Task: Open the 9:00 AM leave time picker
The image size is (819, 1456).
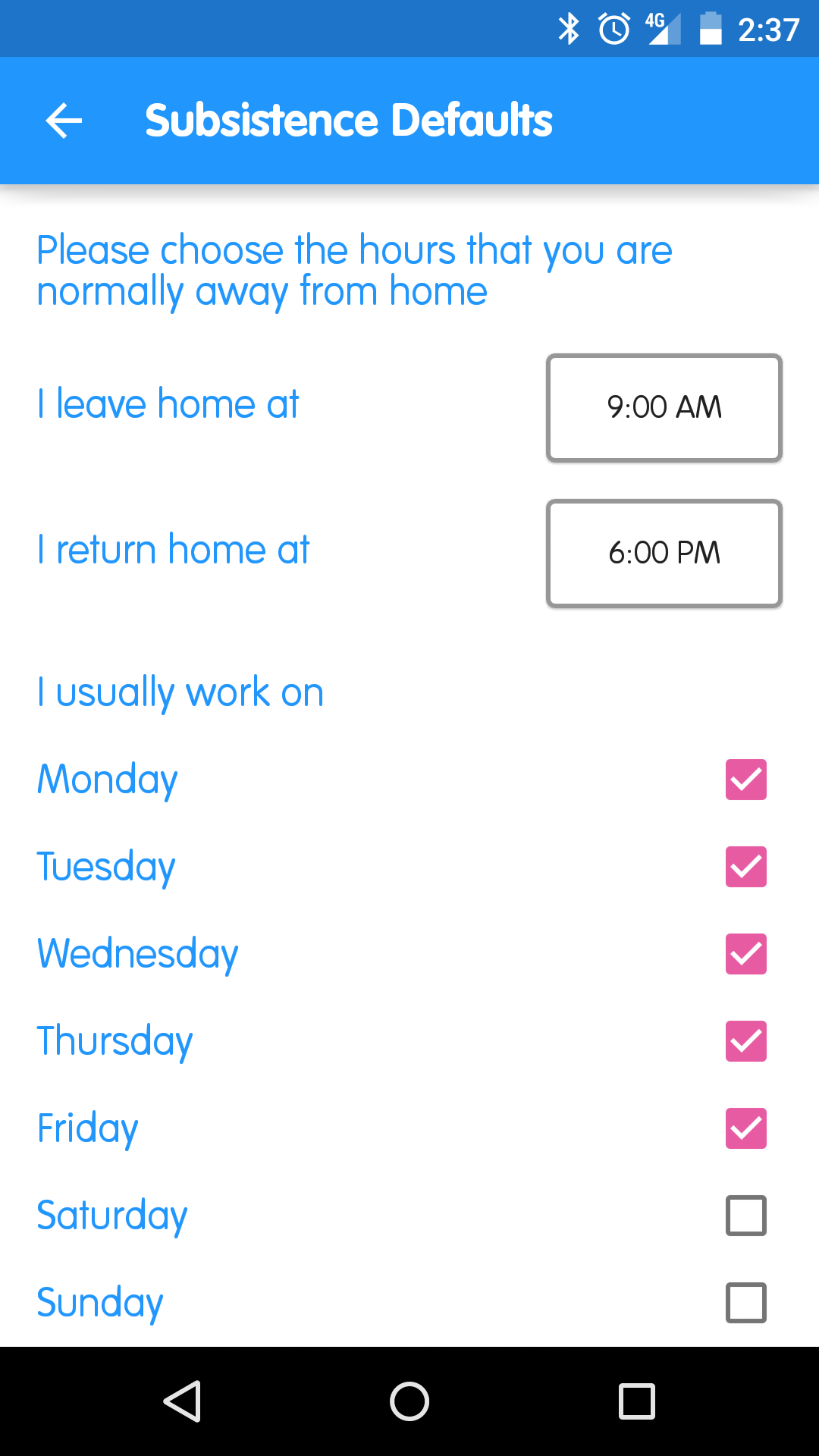Action: click(664, 407)
